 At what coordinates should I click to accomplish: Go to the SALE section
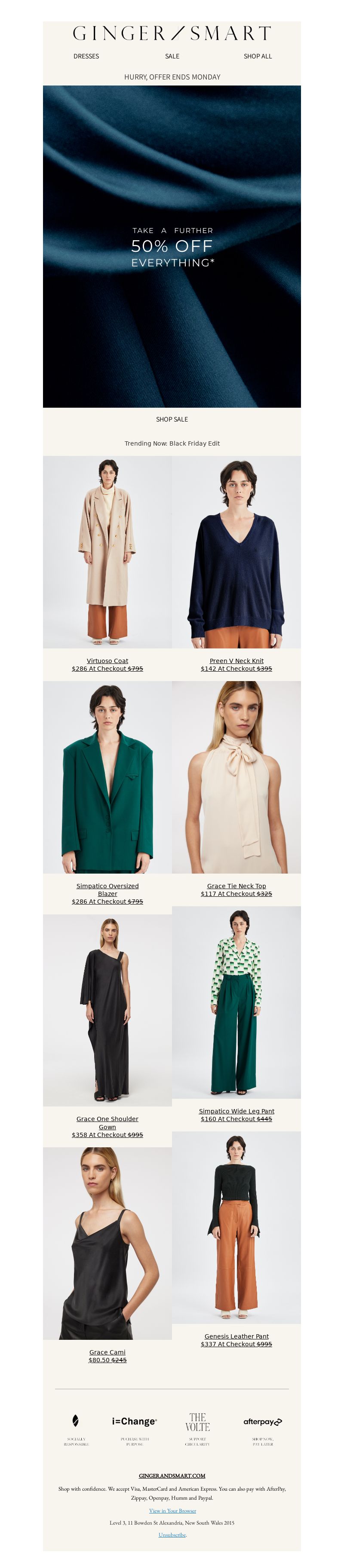pyautogui.click(x=172, y=56)
